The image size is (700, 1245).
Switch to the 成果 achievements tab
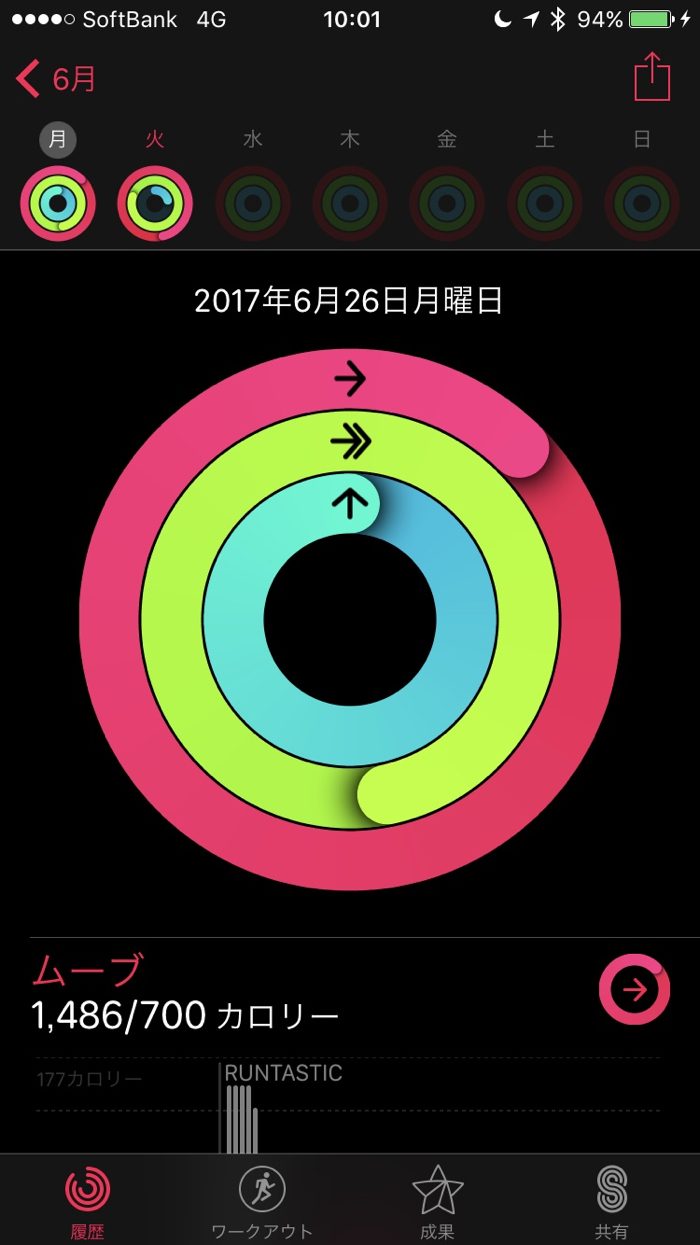(437, 1200)
